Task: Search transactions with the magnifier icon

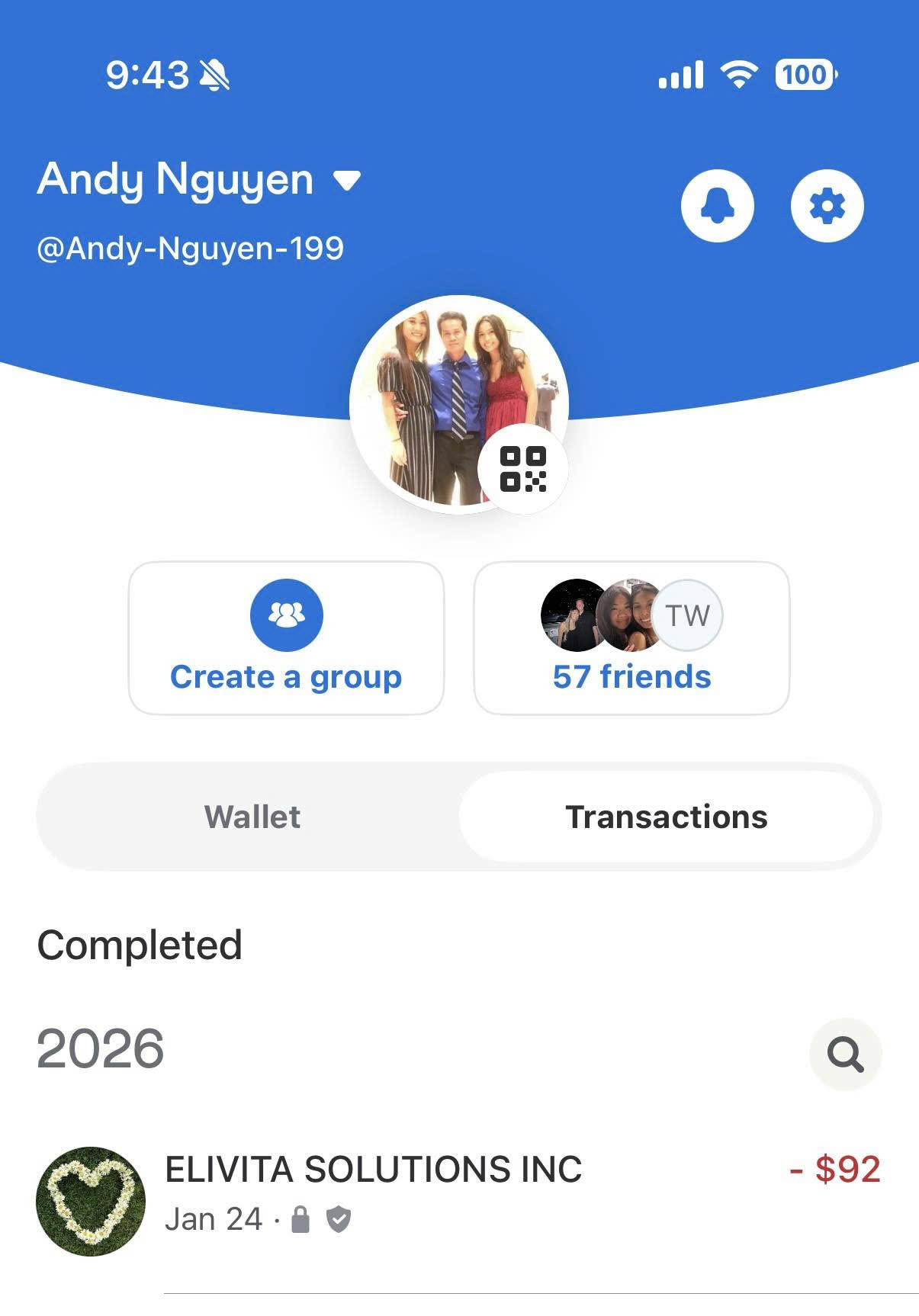Action: click(845, 1054)
